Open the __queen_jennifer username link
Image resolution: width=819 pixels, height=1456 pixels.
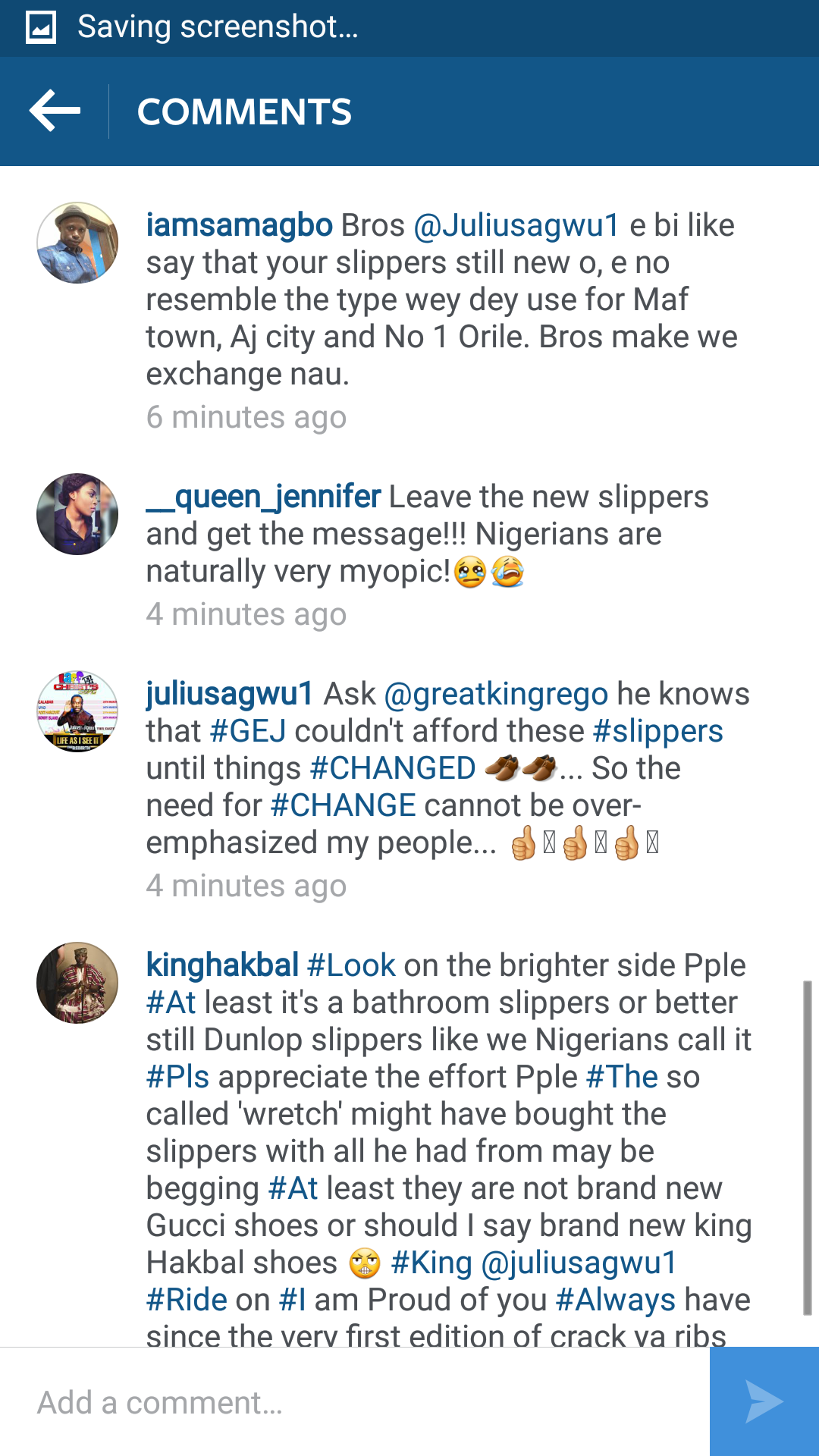point(263,497)
